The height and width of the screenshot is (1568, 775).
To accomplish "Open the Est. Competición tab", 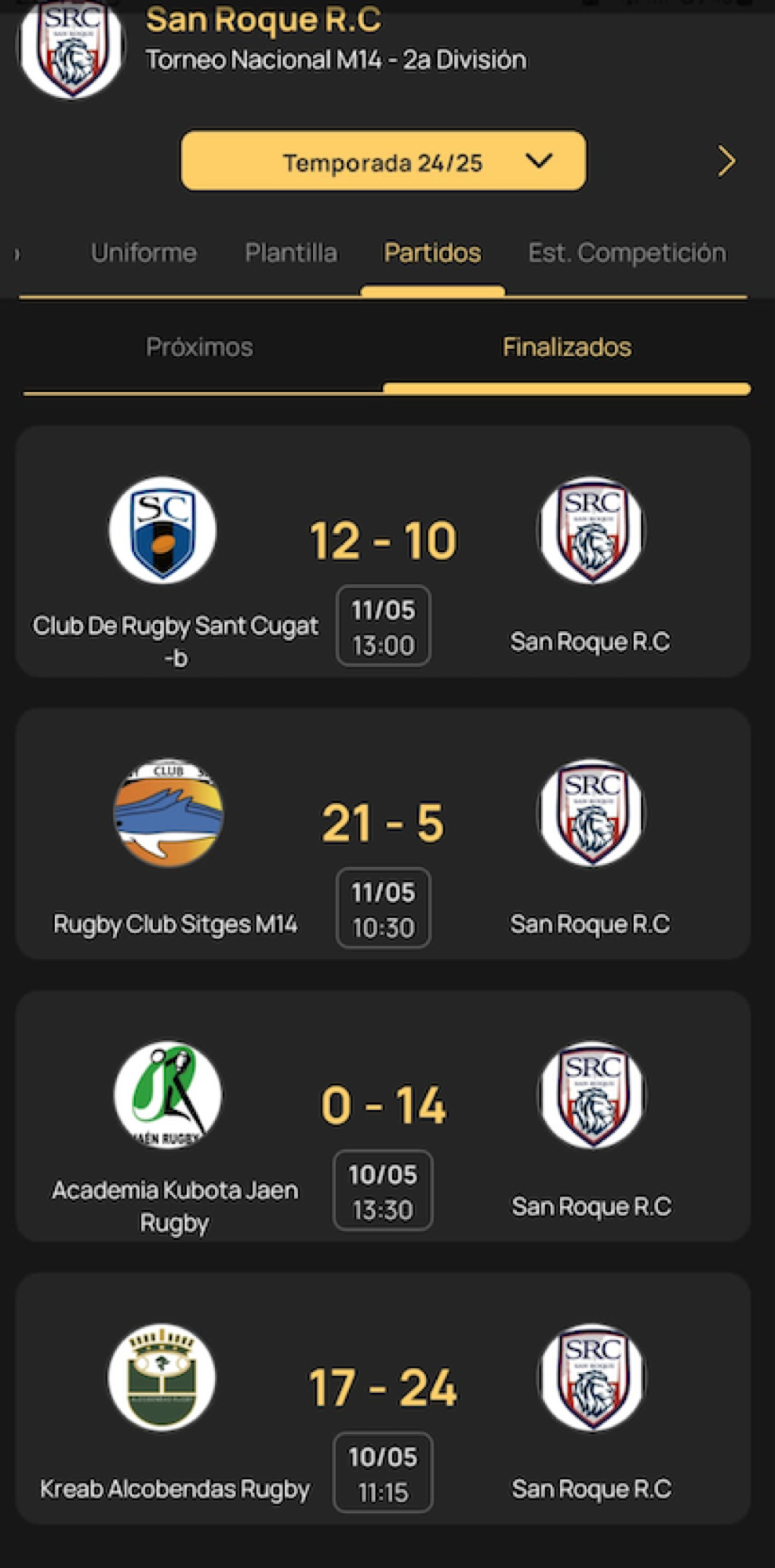I will point(627,252).
